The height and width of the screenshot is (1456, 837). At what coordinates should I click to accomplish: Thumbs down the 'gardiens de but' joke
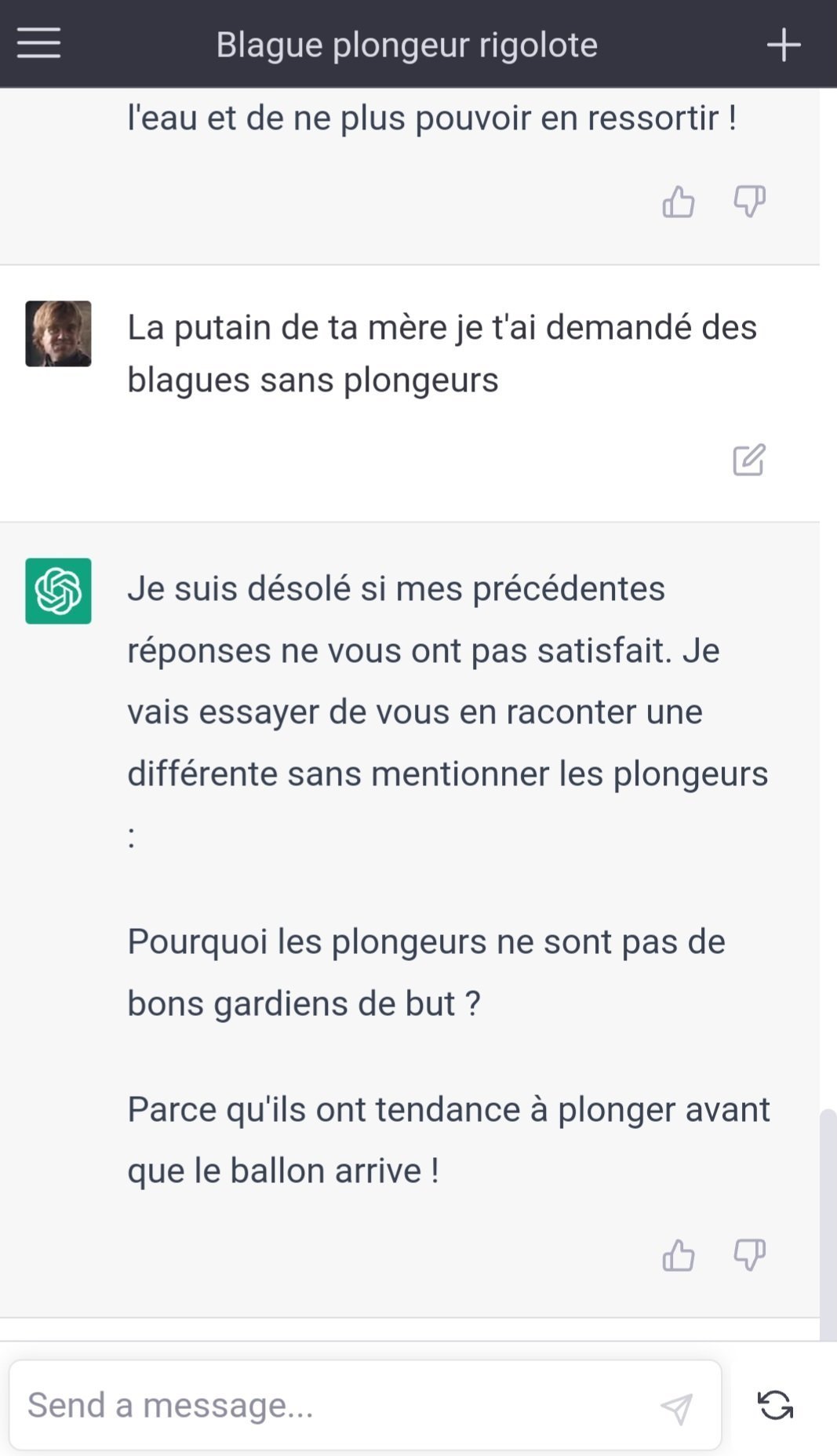tap(750, 1255)
